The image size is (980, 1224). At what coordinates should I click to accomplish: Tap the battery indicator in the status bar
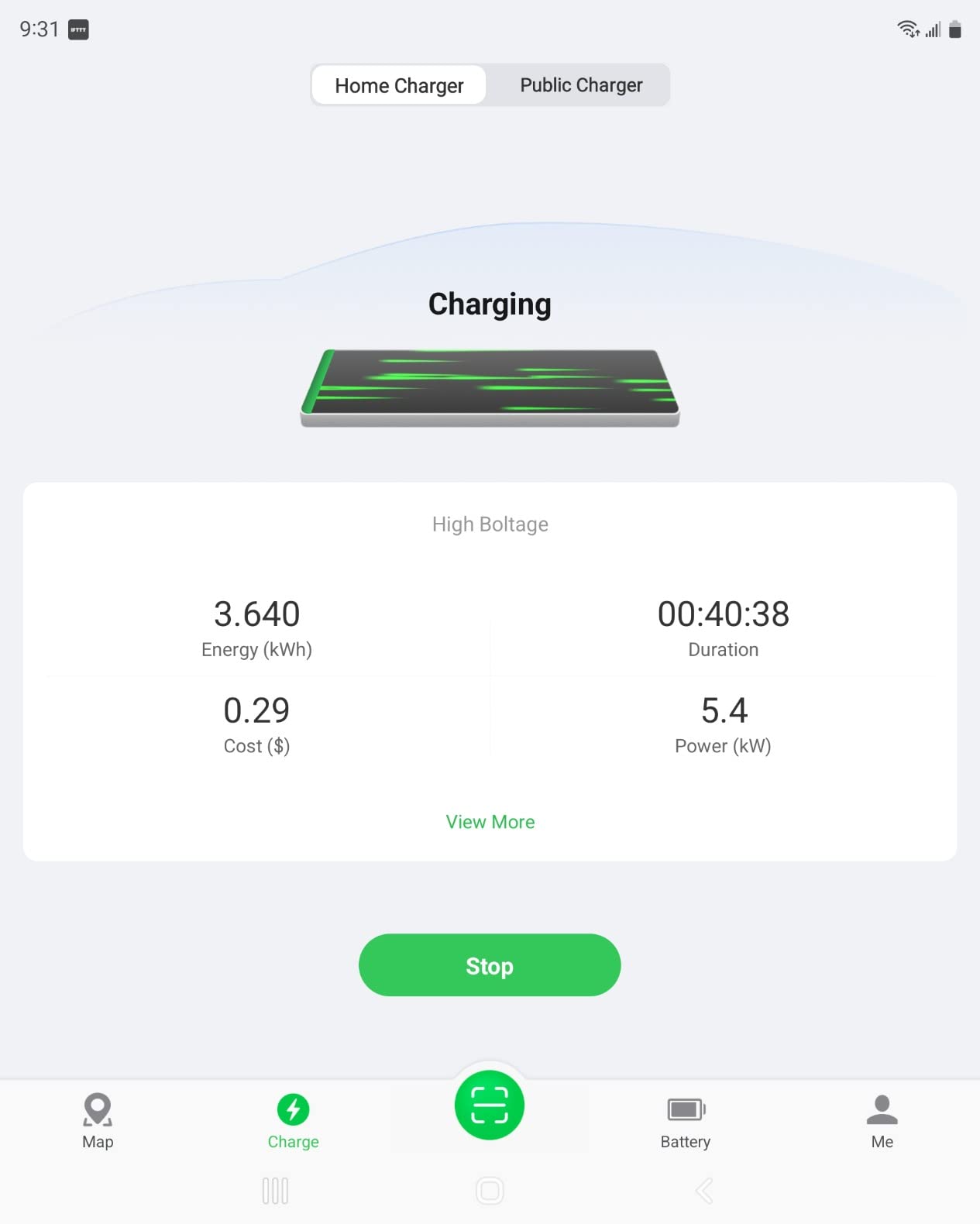(x=955, y=29)
